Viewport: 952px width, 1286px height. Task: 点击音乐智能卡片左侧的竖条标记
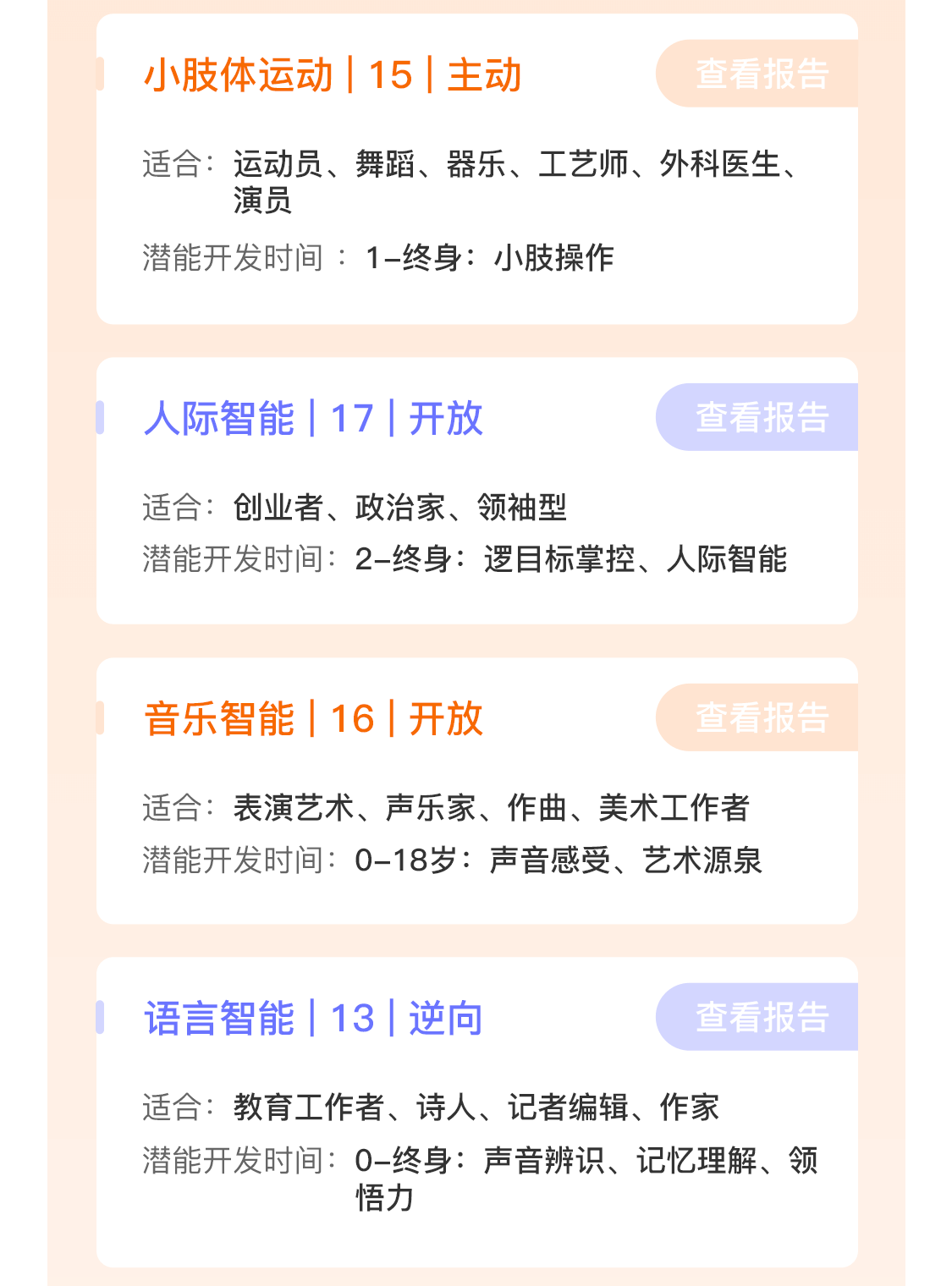click(102, 717)
